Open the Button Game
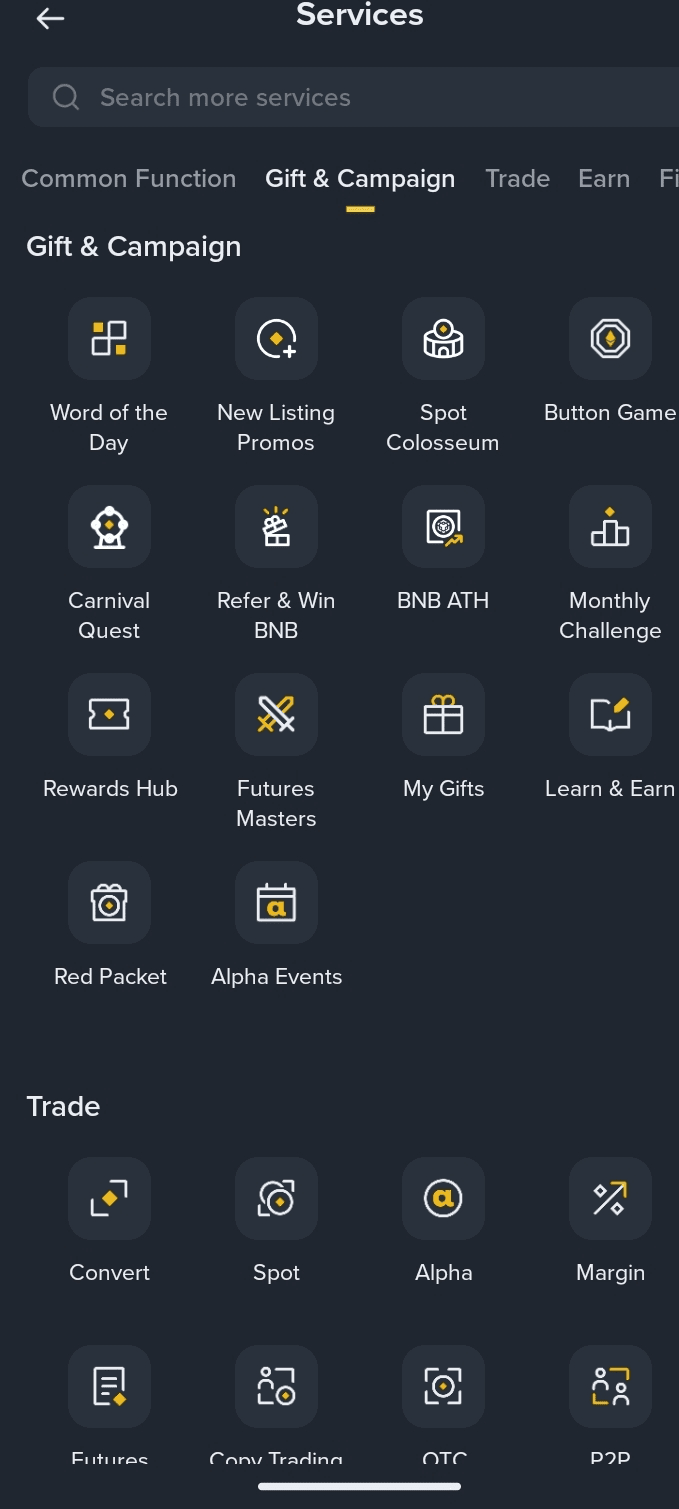The image size is (679, 1509). [610, 339]
